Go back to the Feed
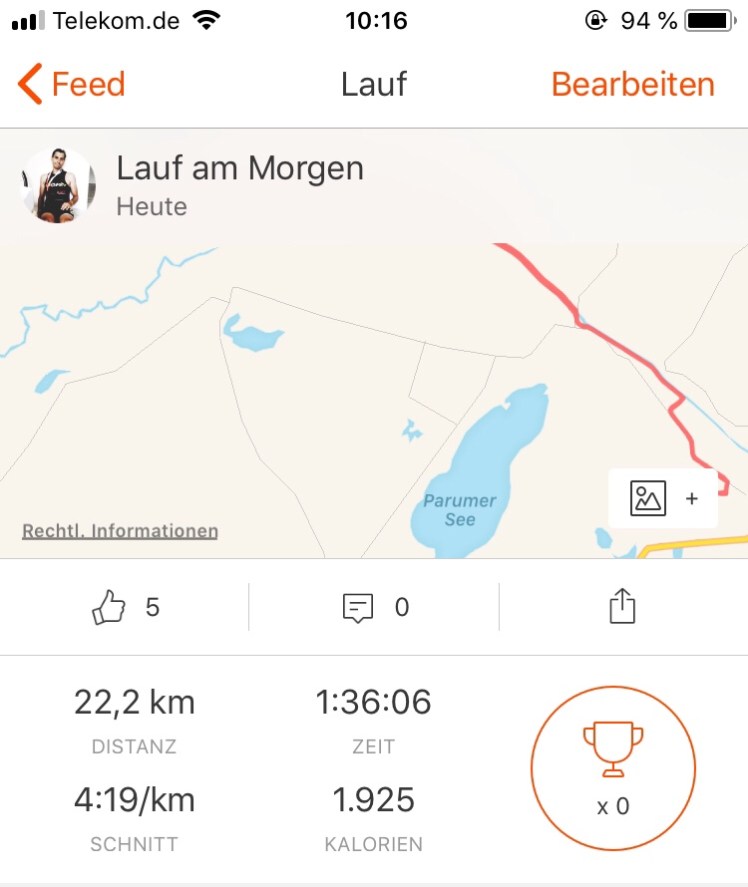Screen dimensions: 748x887 72,84
